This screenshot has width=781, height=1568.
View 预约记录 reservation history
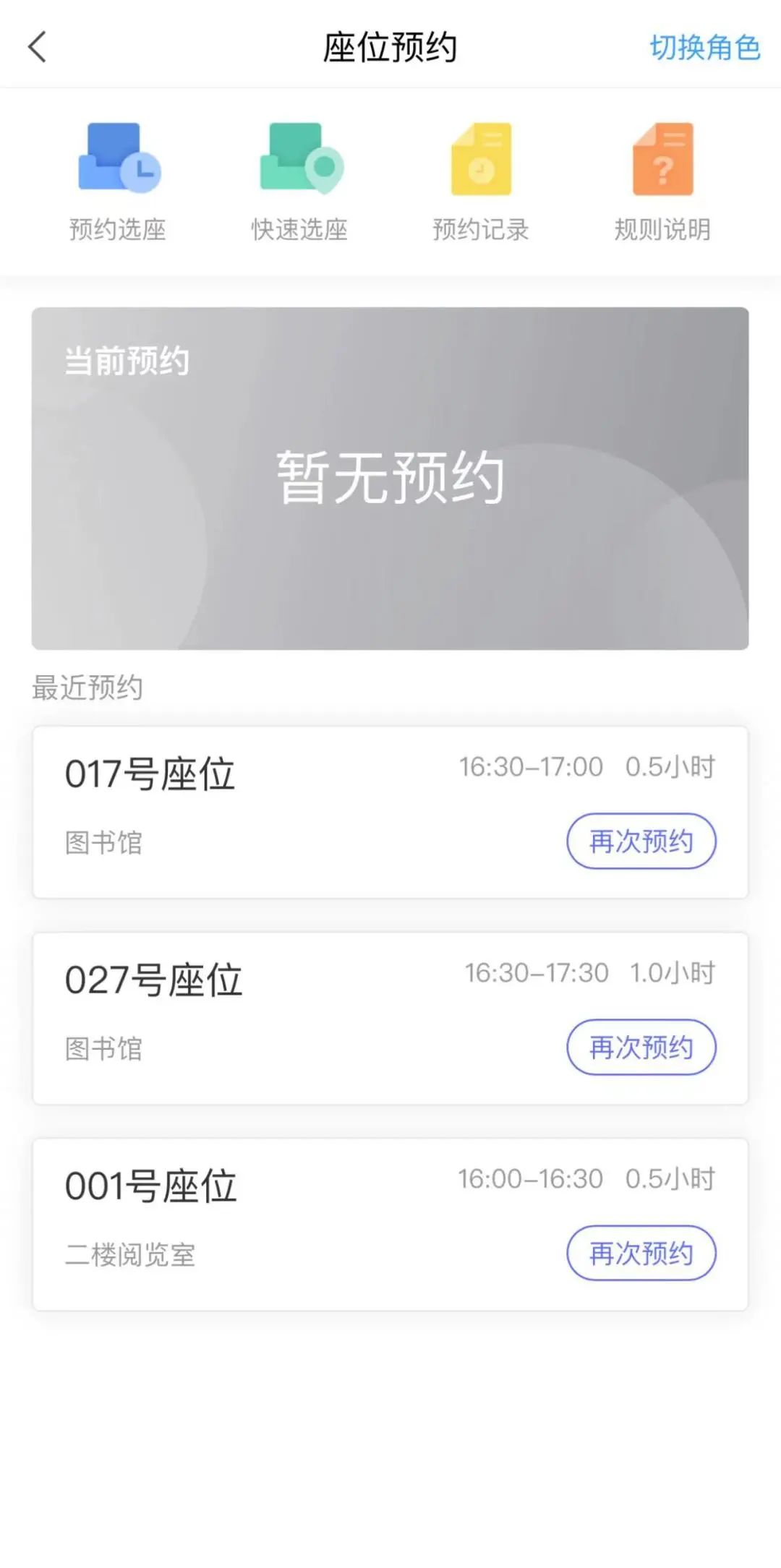pyautogui.click(x=481, y=181)
